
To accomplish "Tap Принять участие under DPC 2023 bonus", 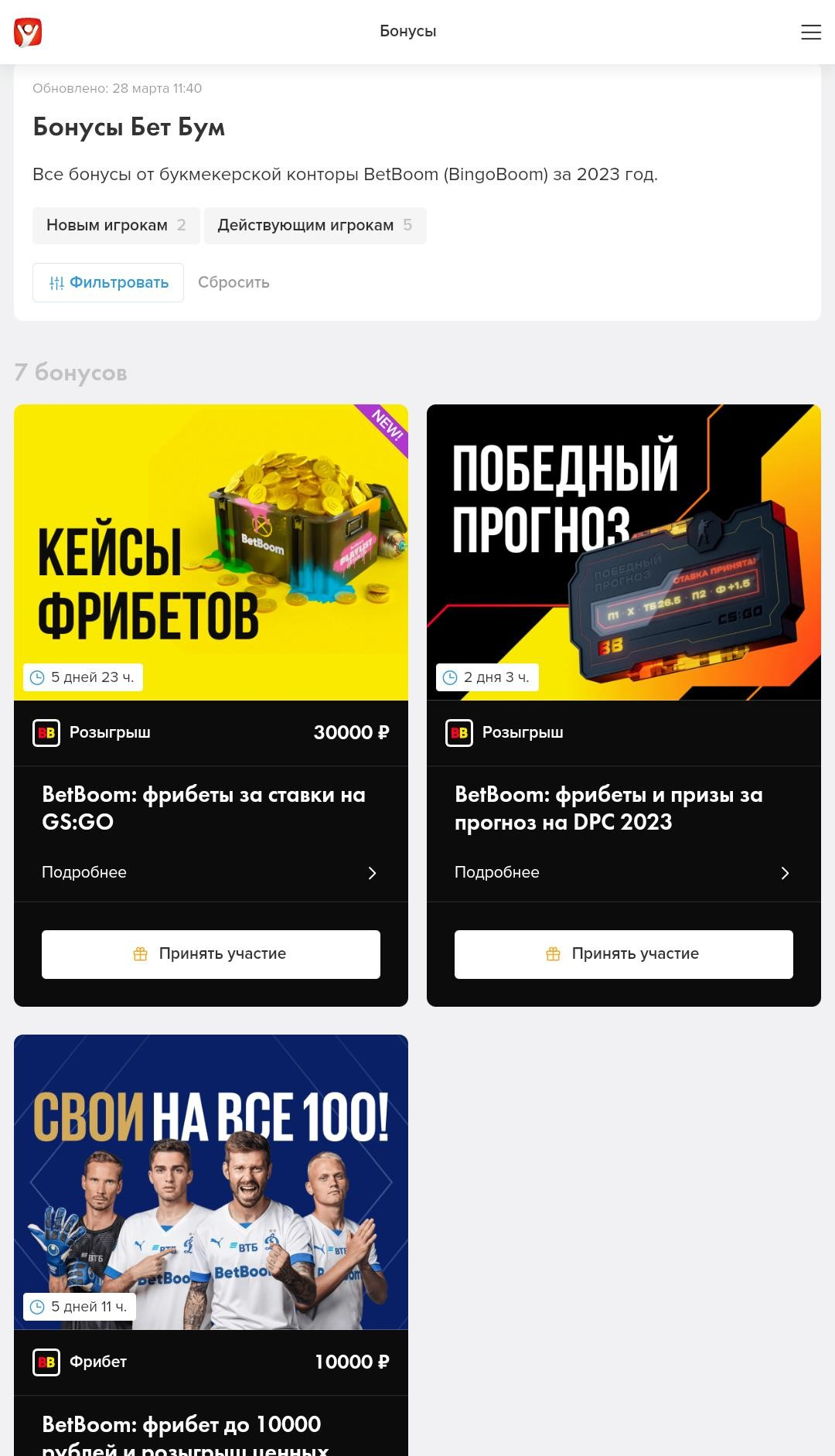I will (x=623, y=954).
